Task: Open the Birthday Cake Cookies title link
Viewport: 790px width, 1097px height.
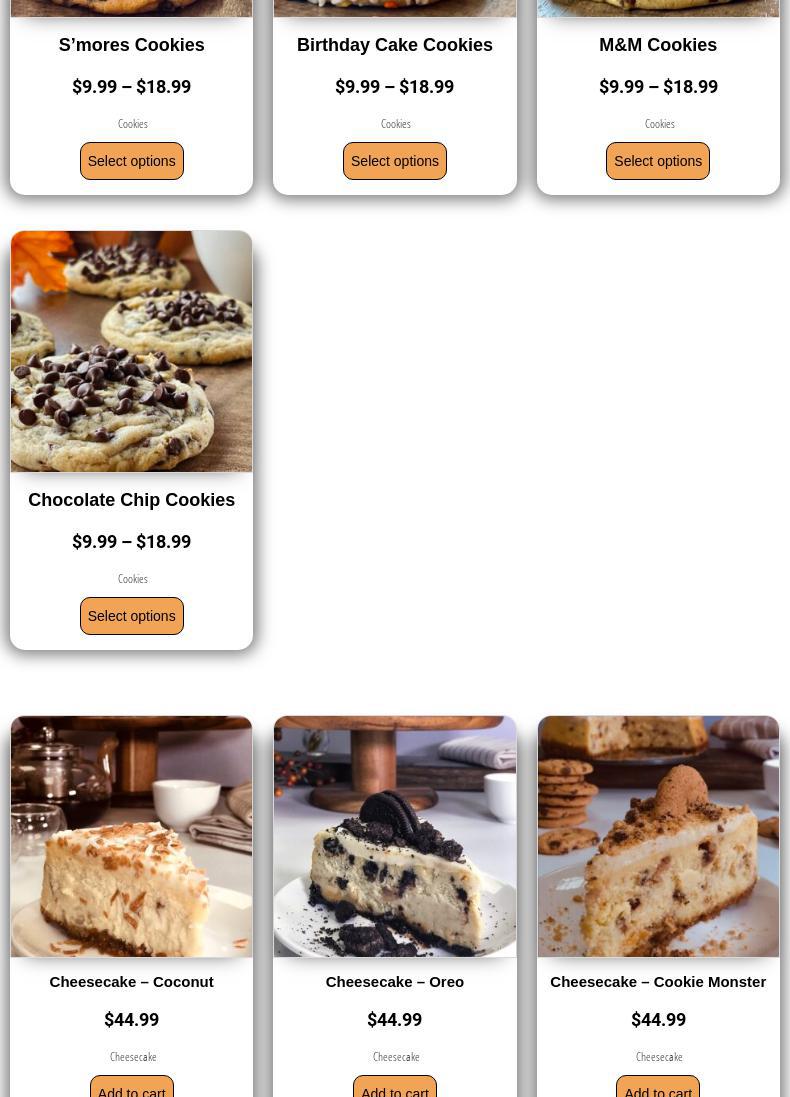Action: click(x=394, y=45)
